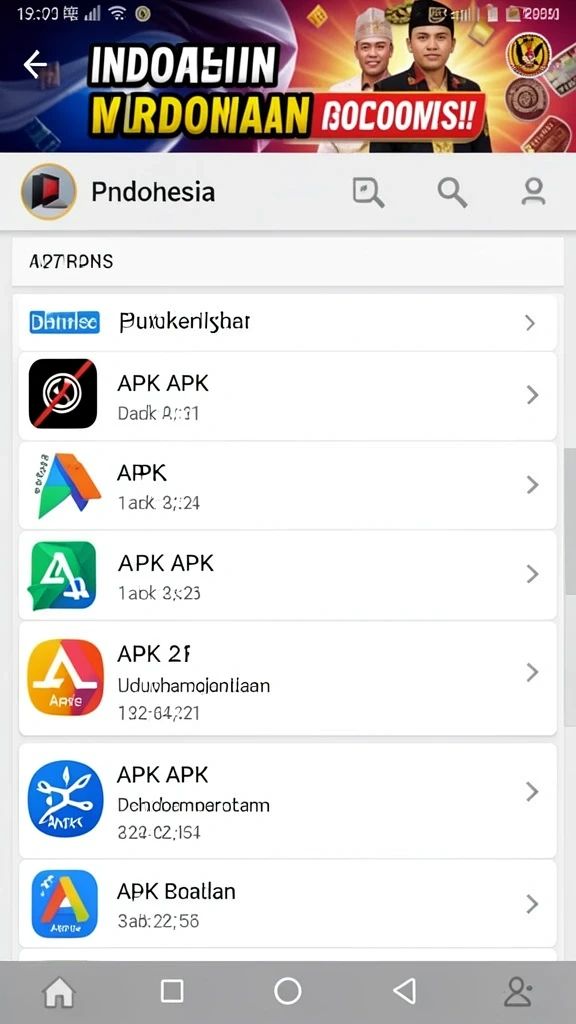Image resolution: width=576 pixels, height=1024 pixels.
Task: Tap the person icon in bottom bar
Action: click(518, 992)
